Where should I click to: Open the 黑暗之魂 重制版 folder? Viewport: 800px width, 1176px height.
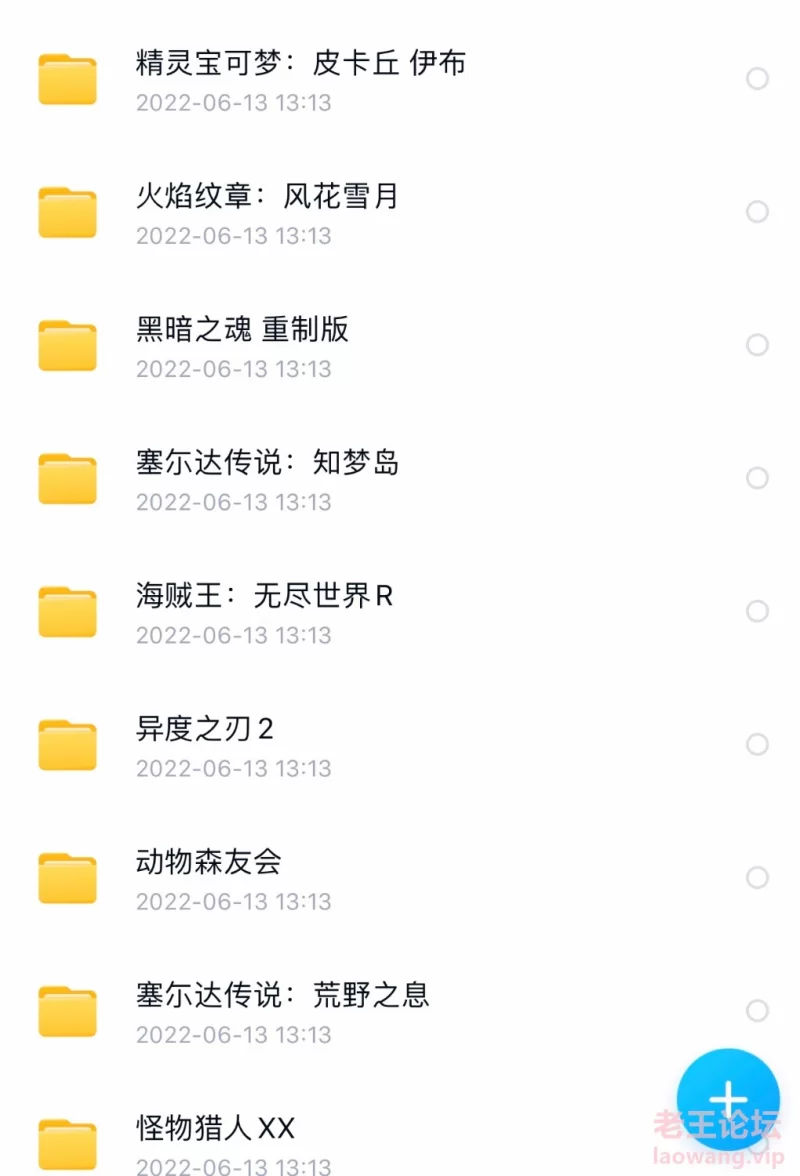(242, 330)
